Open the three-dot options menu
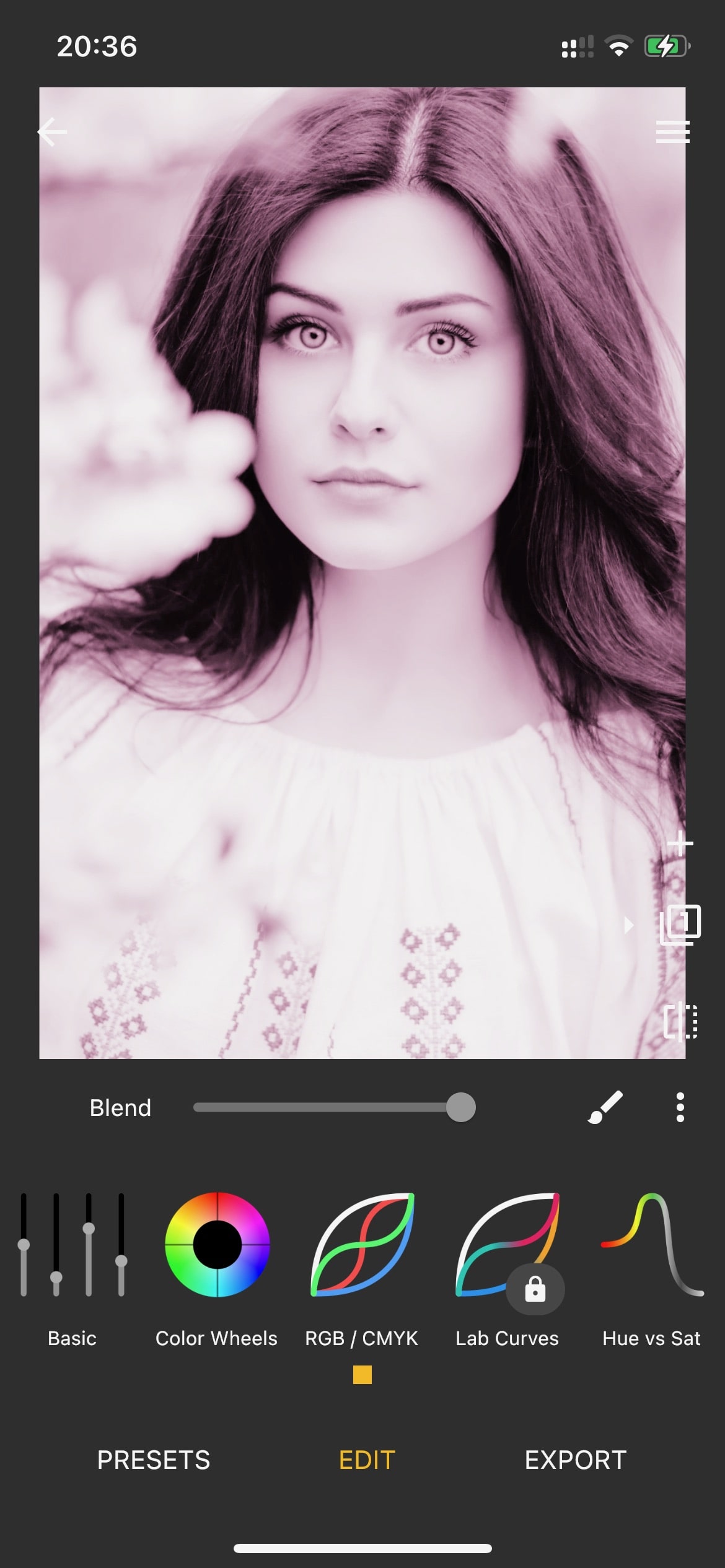 680,1107
